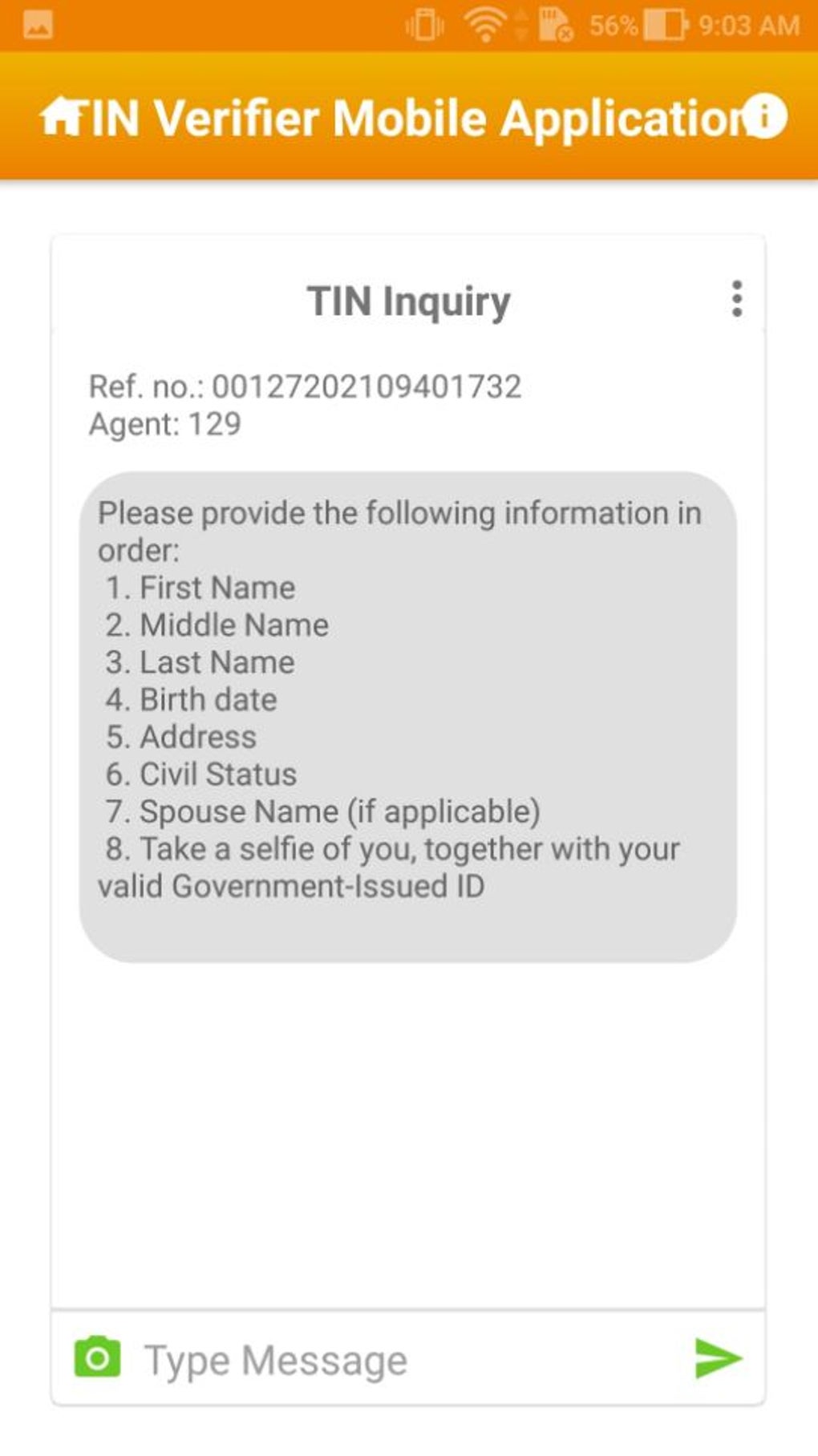The image size is (818, 1456).
Task: Tap the Agent: 129 label
Action: 166,423
